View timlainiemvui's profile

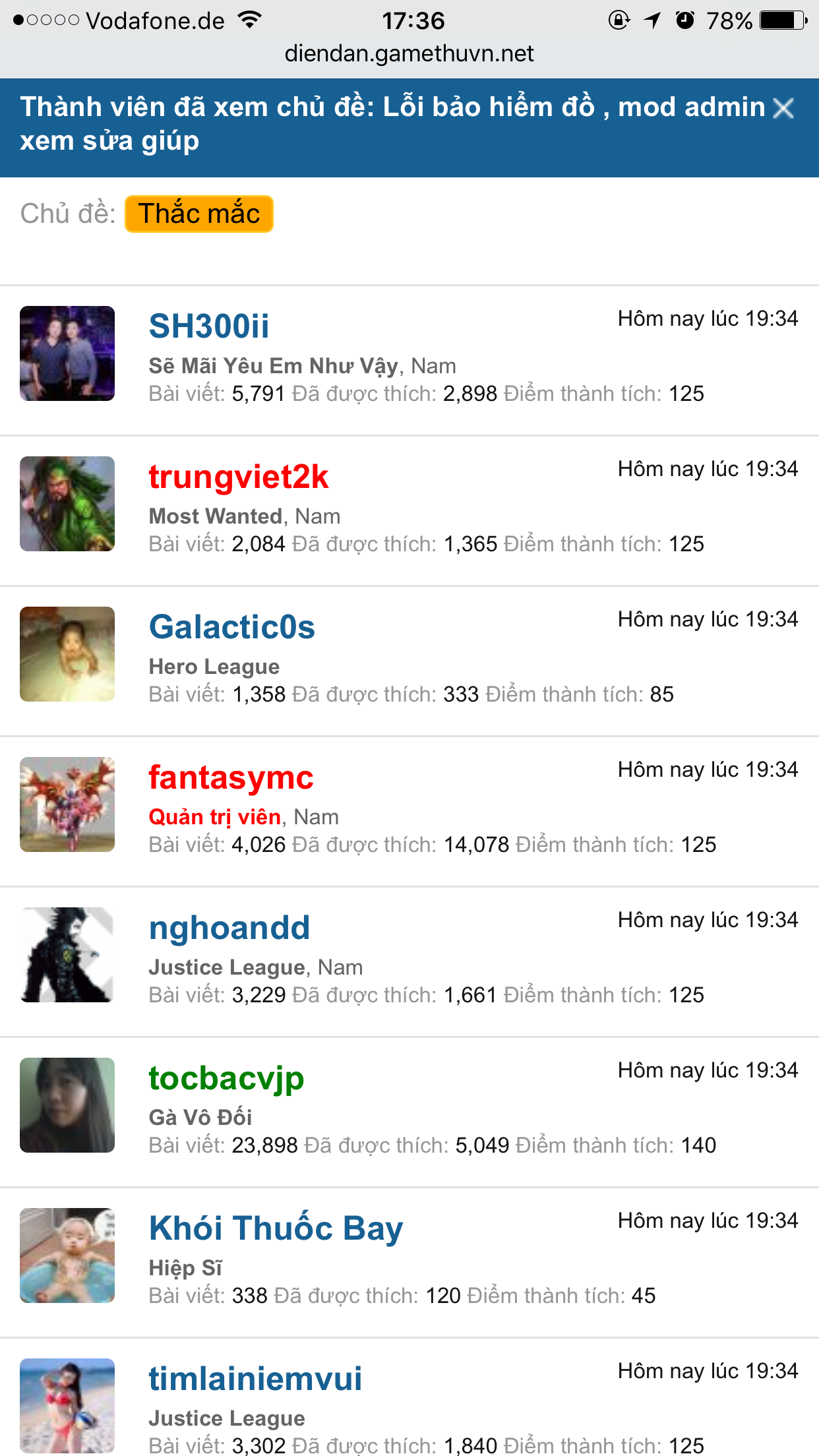255,1379
